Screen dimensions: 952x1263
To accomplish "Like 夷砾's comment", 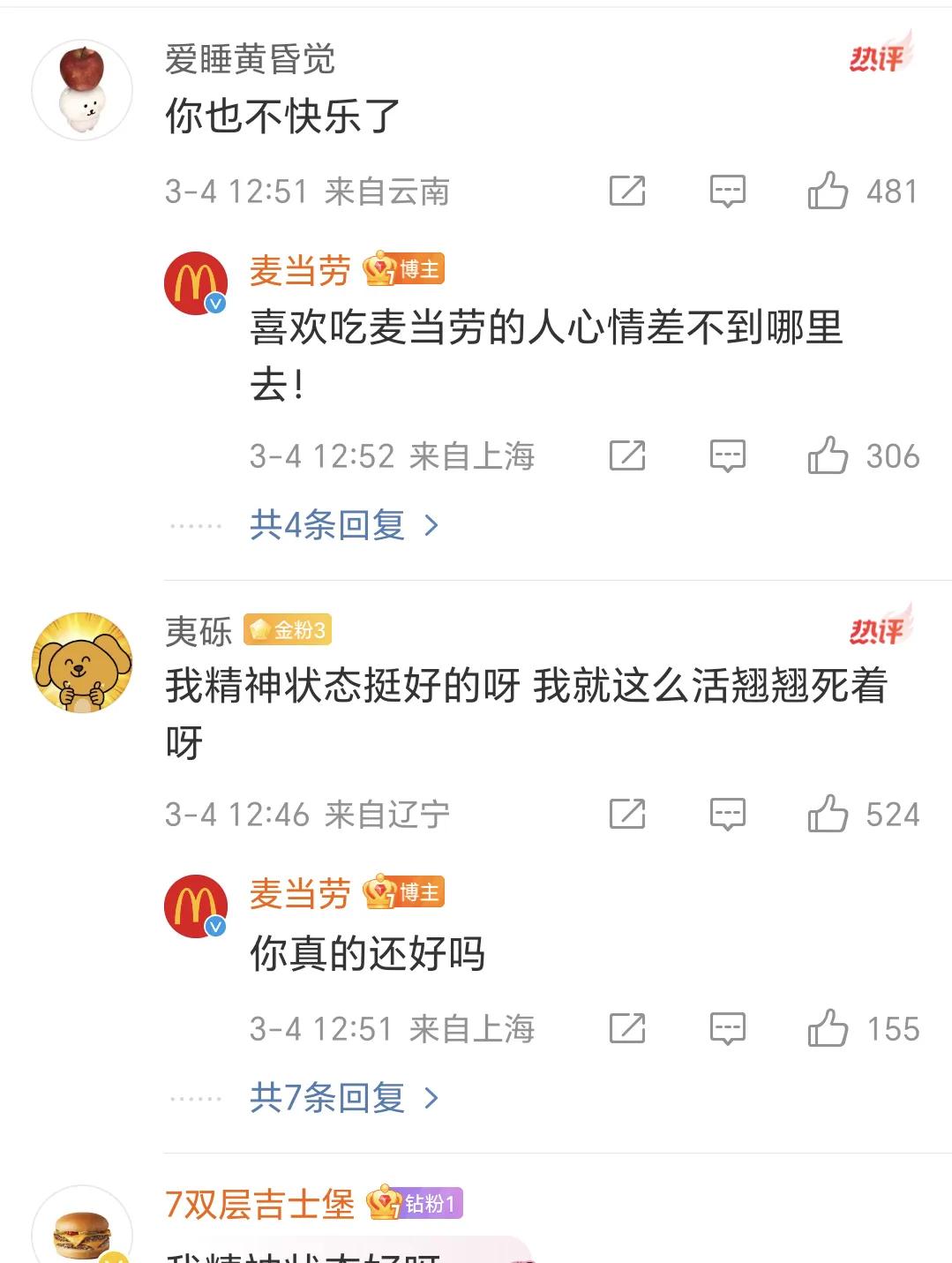I will (828, 814).
